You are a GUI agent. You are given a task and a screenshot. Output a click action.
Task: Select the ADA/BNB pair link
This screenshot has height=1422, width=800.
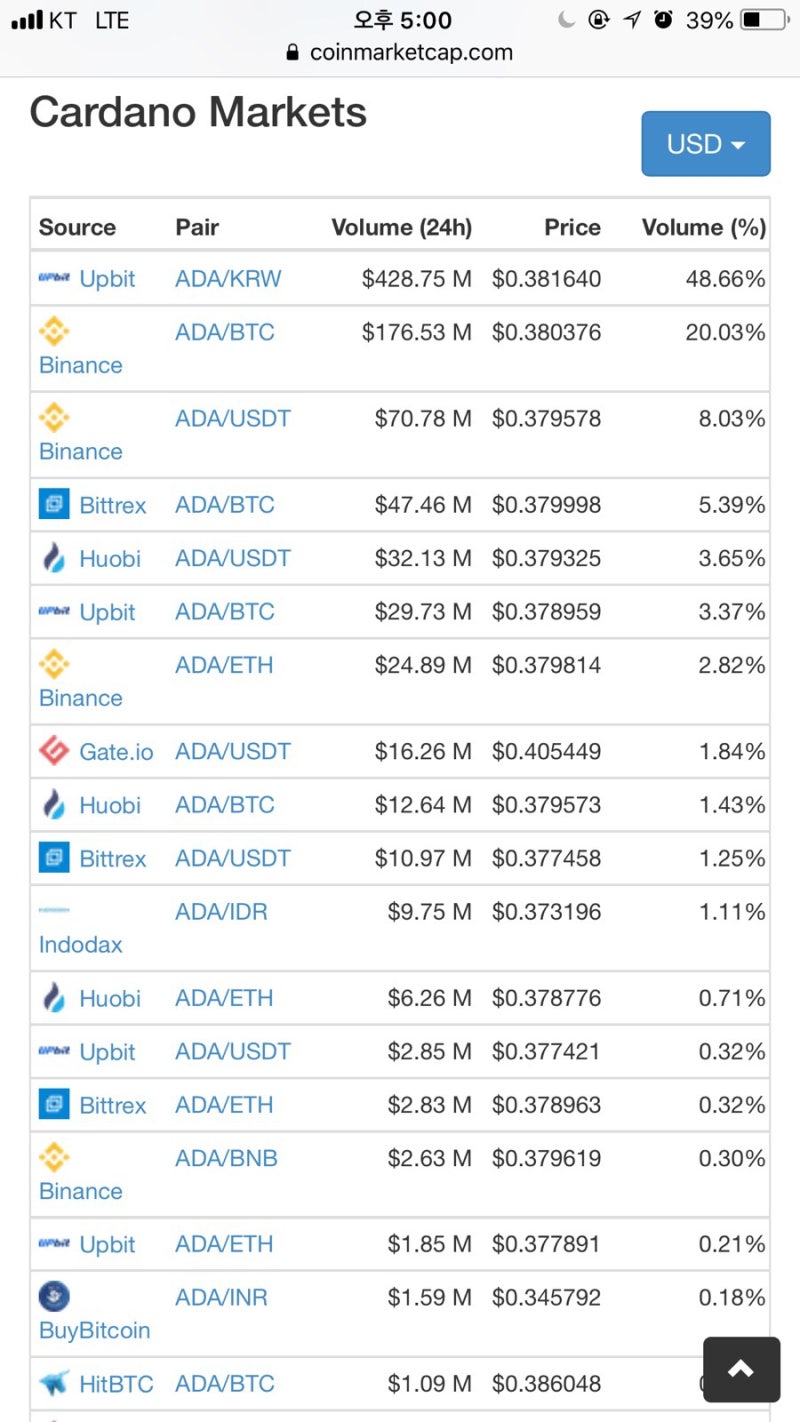(226, 1159)
